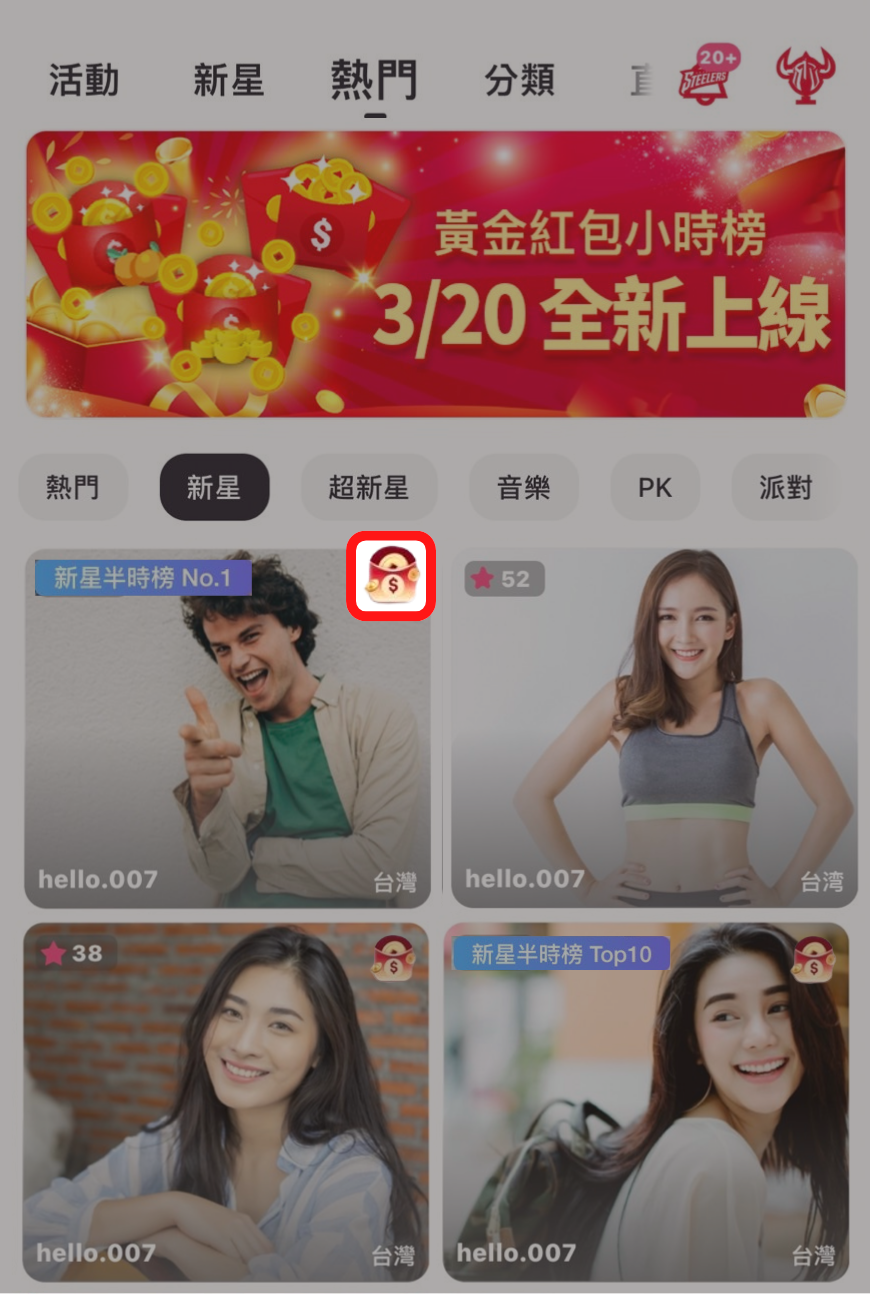Watch the stream with 52 stars

click(x=654, y=730)
